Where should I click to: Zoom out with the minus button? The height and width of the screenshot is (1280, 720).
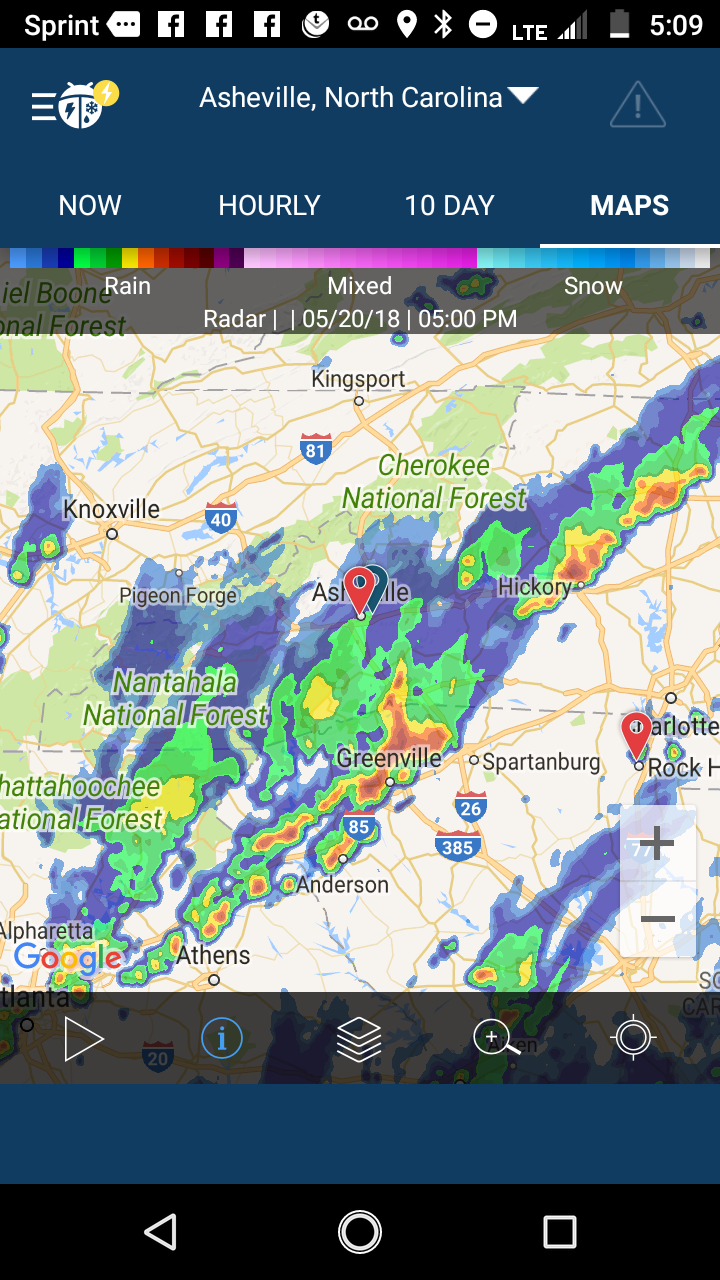point(657,919)
